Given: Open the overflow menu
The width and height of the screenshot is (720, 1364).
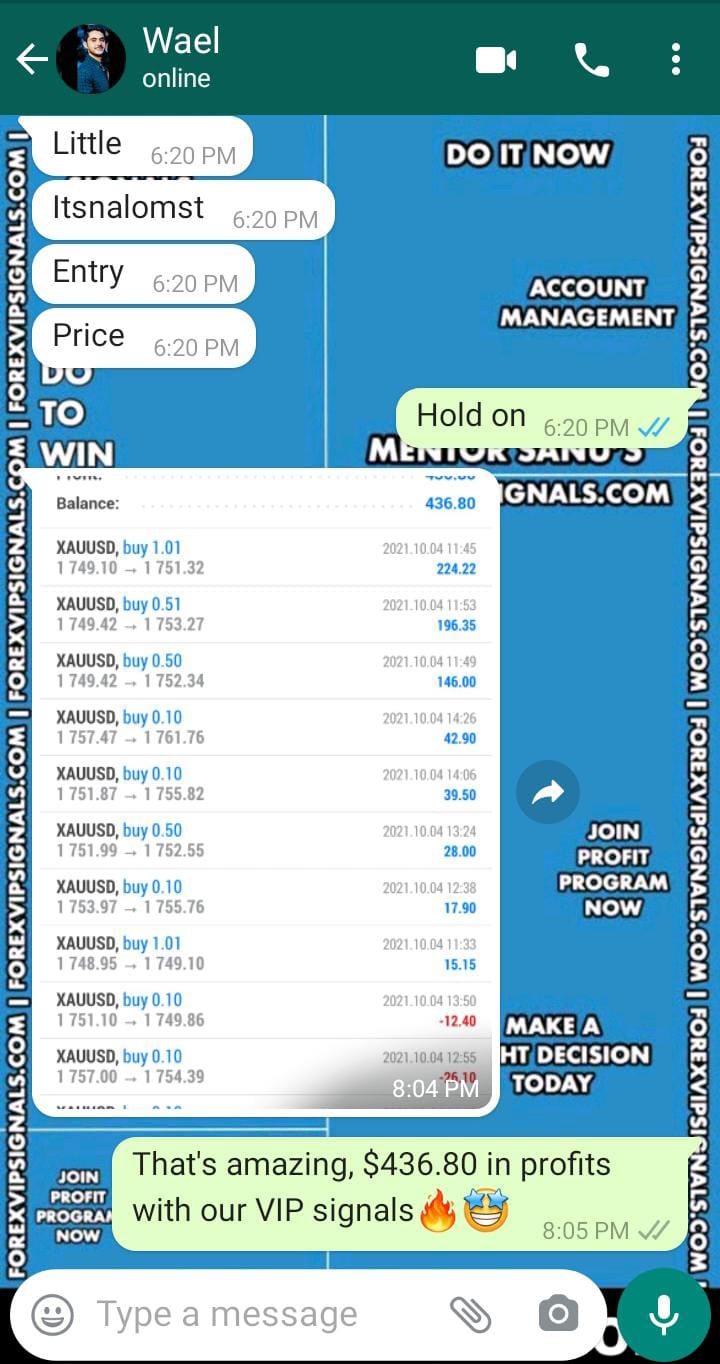Looking at the screenshot, I should pyautogui.click(x=676, y=60).
